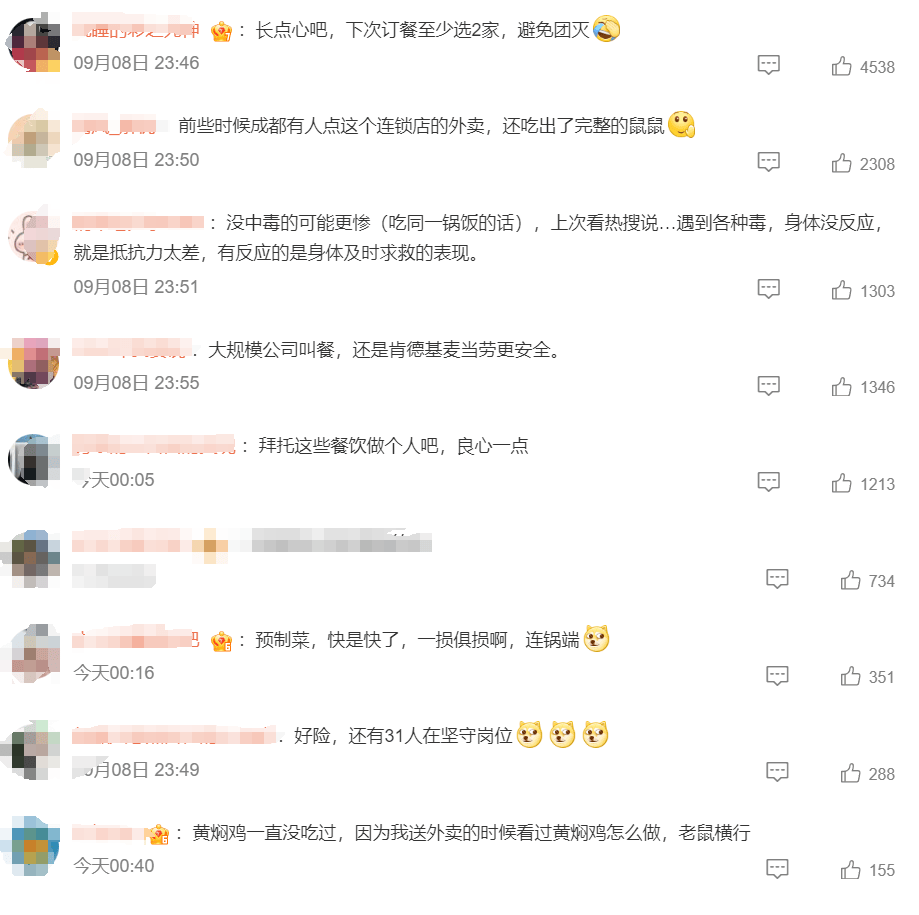Viewport: 919px width, 915px height.
Task: Reply to the comment with 1346 likes
Action: click(768, 386)
